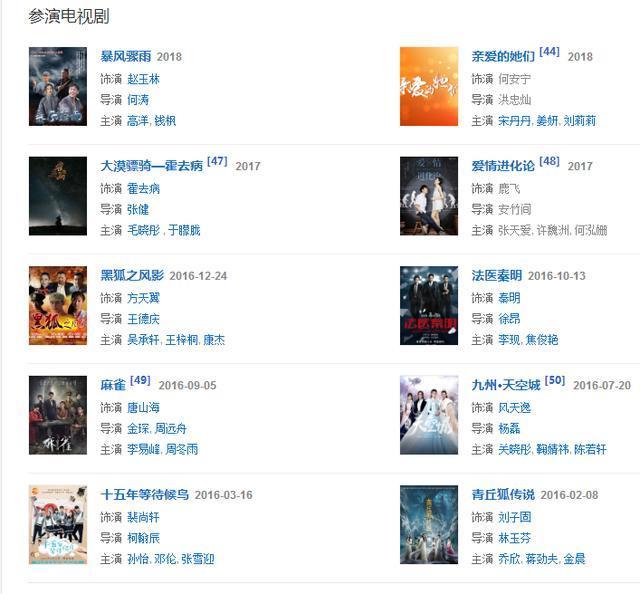Viewport: 640px width, 594px height.
Task: Tap reference 47 beside 大漠骠骑—霍去病
Action: click(217, 161)
